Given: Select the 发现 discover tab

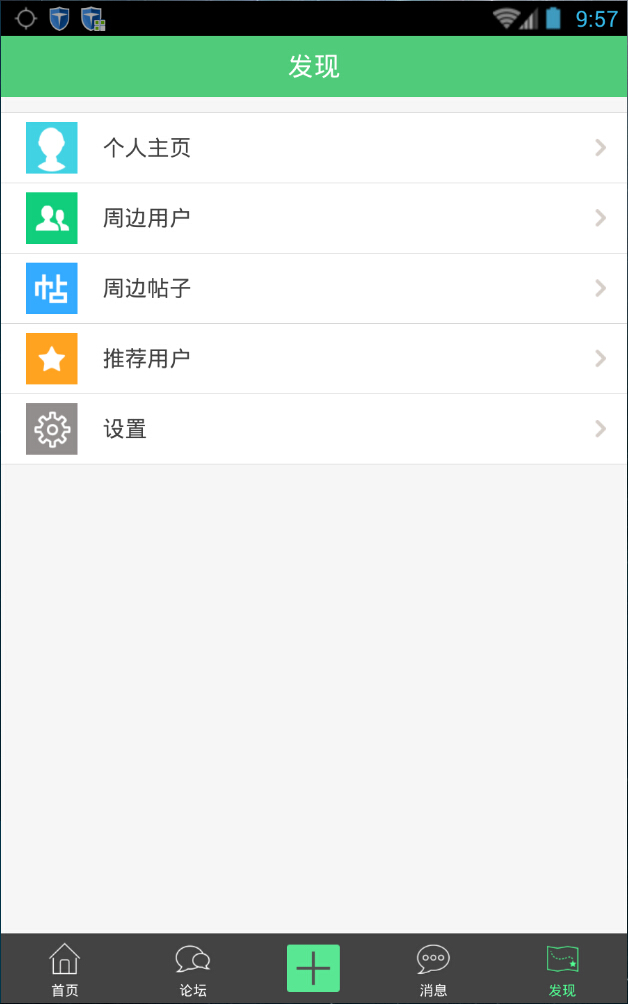Looking at the screenshot, I should (562, 970).
